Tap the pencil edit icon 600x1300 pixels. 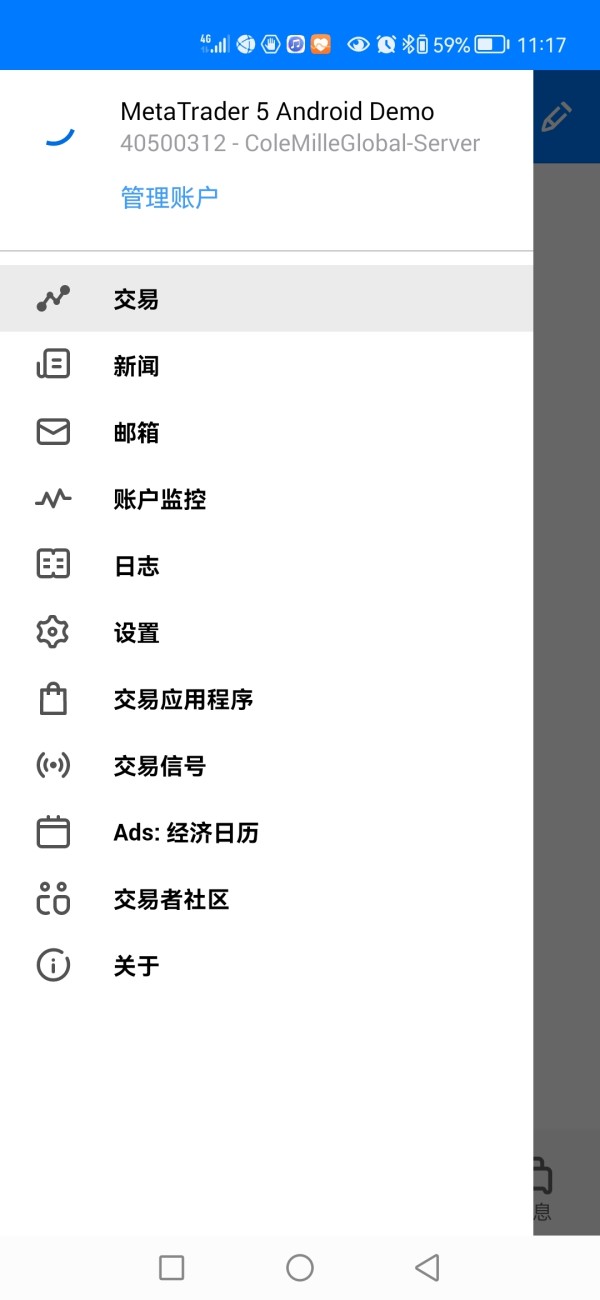pyautogui.click(x=556, y=116)
